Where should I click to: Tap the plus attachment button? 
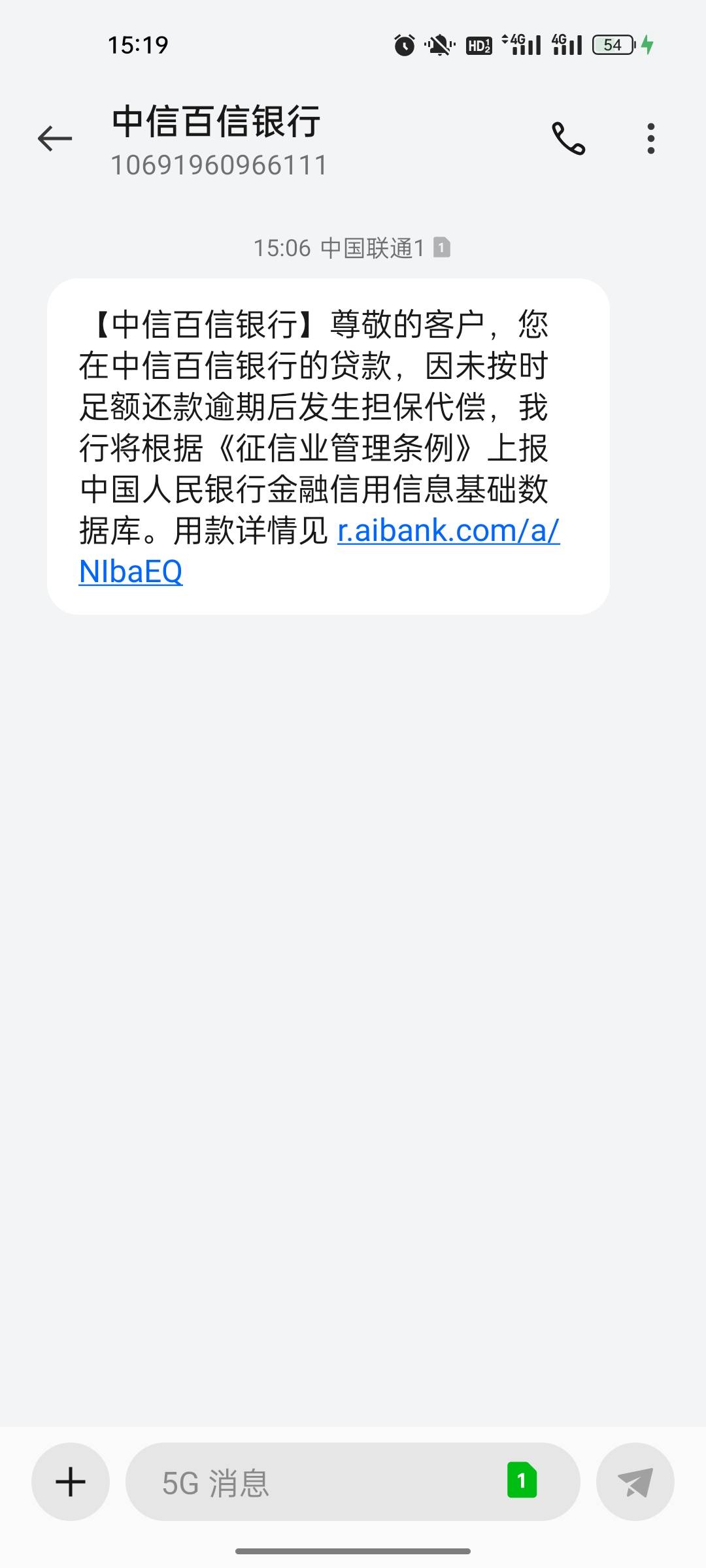pyautogui.click(x=71, y=1482)
